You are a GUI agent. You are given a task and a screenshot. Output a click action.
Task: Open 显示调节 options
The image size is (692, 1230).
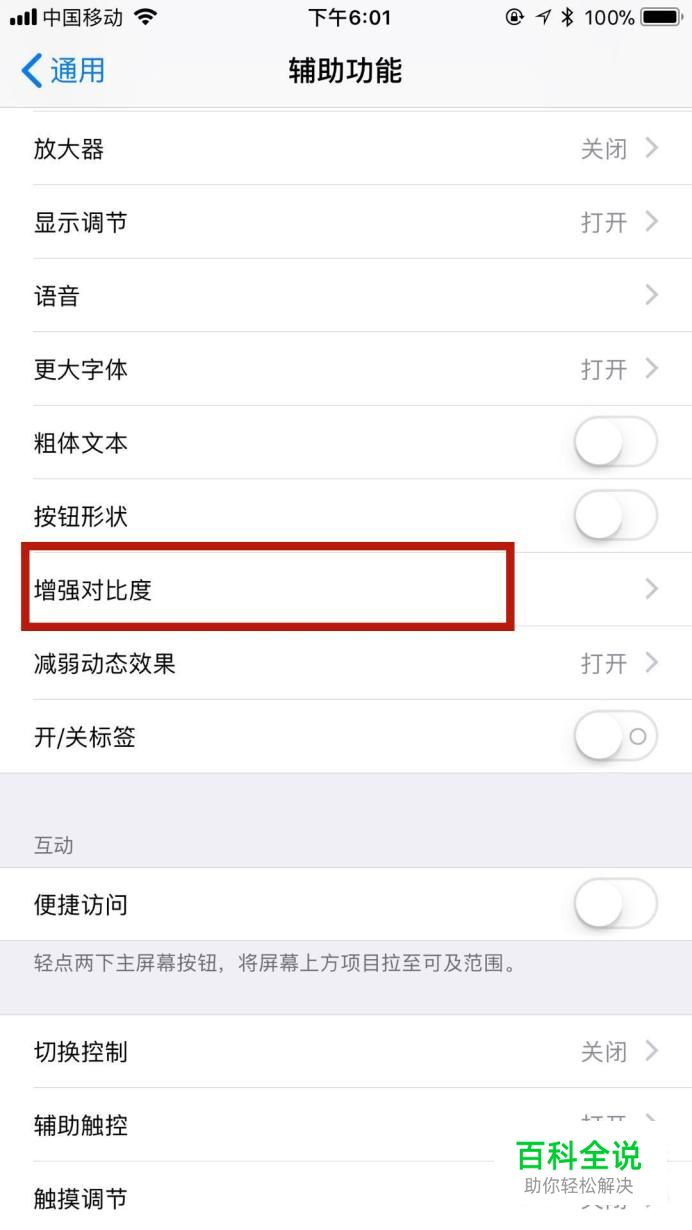click(x=346, y=222)
